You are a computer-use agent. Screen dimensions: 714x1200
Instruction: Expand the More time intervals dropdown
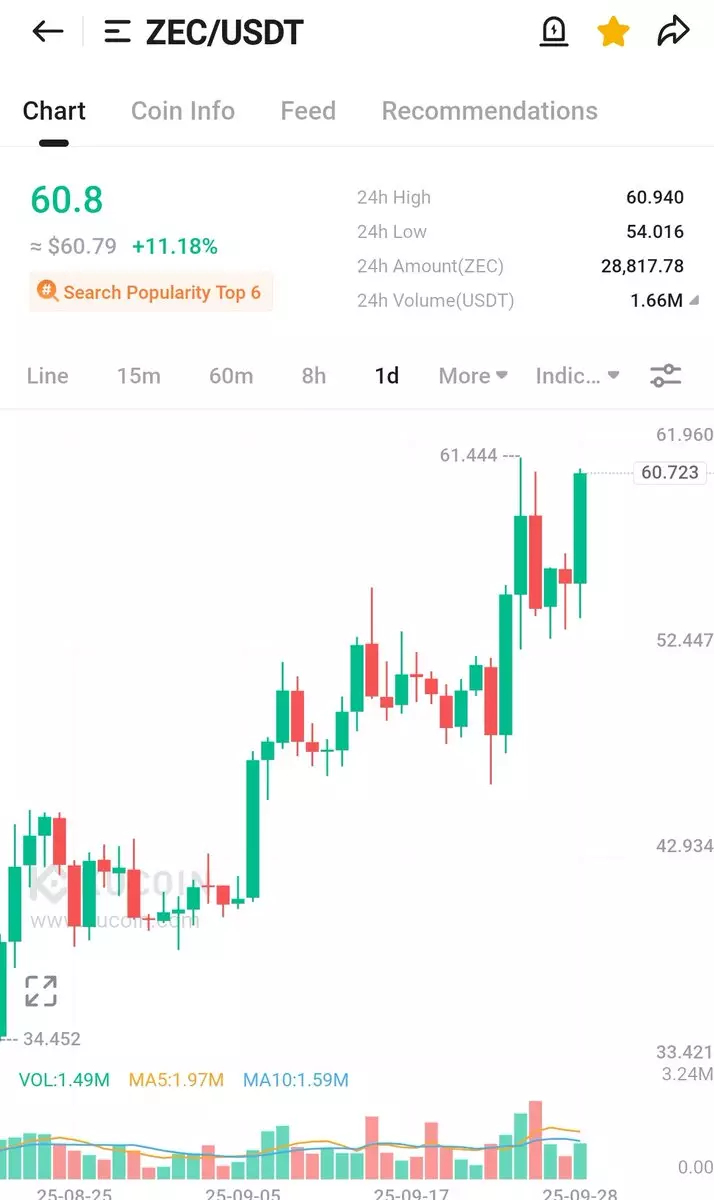tap(473, 376)
